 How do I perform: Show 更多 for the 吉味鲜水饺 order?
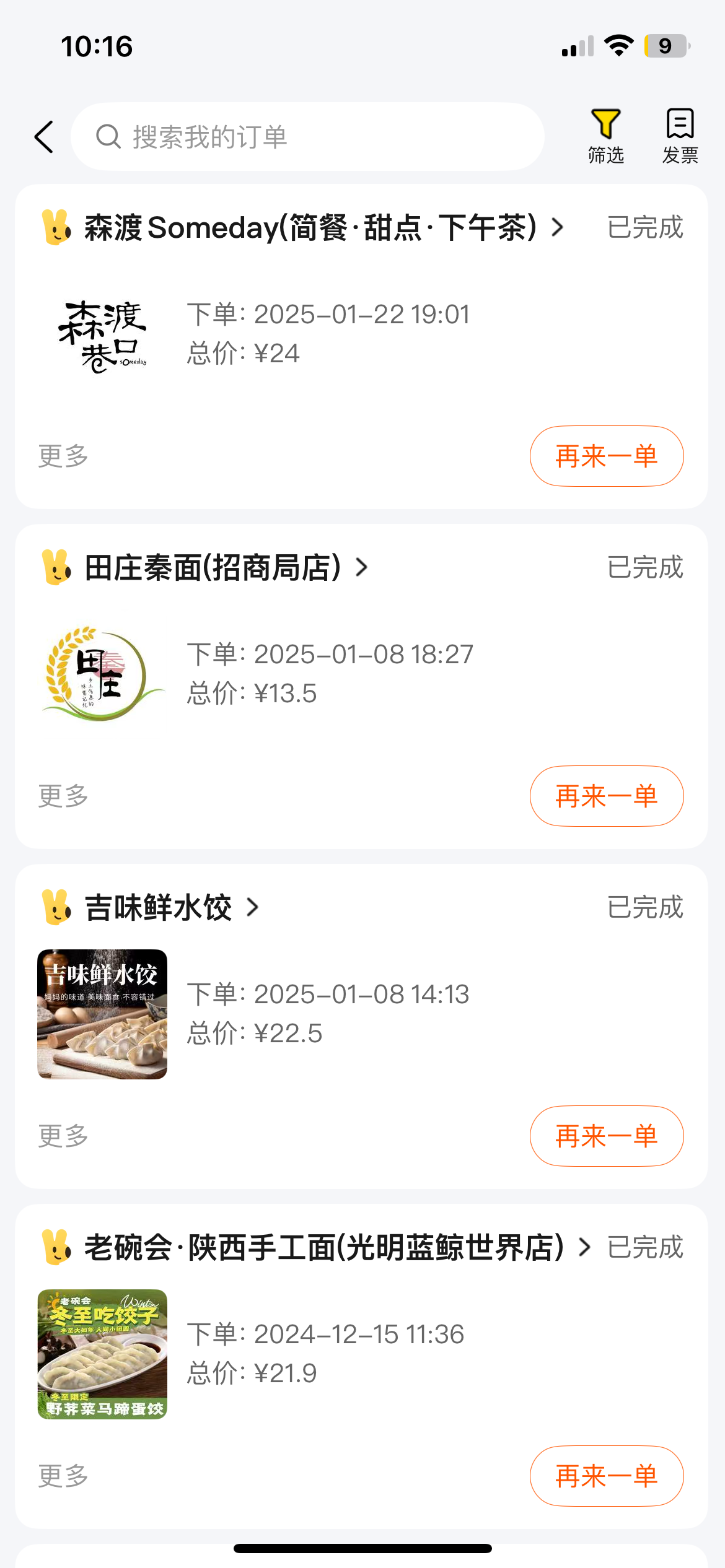63,1136
